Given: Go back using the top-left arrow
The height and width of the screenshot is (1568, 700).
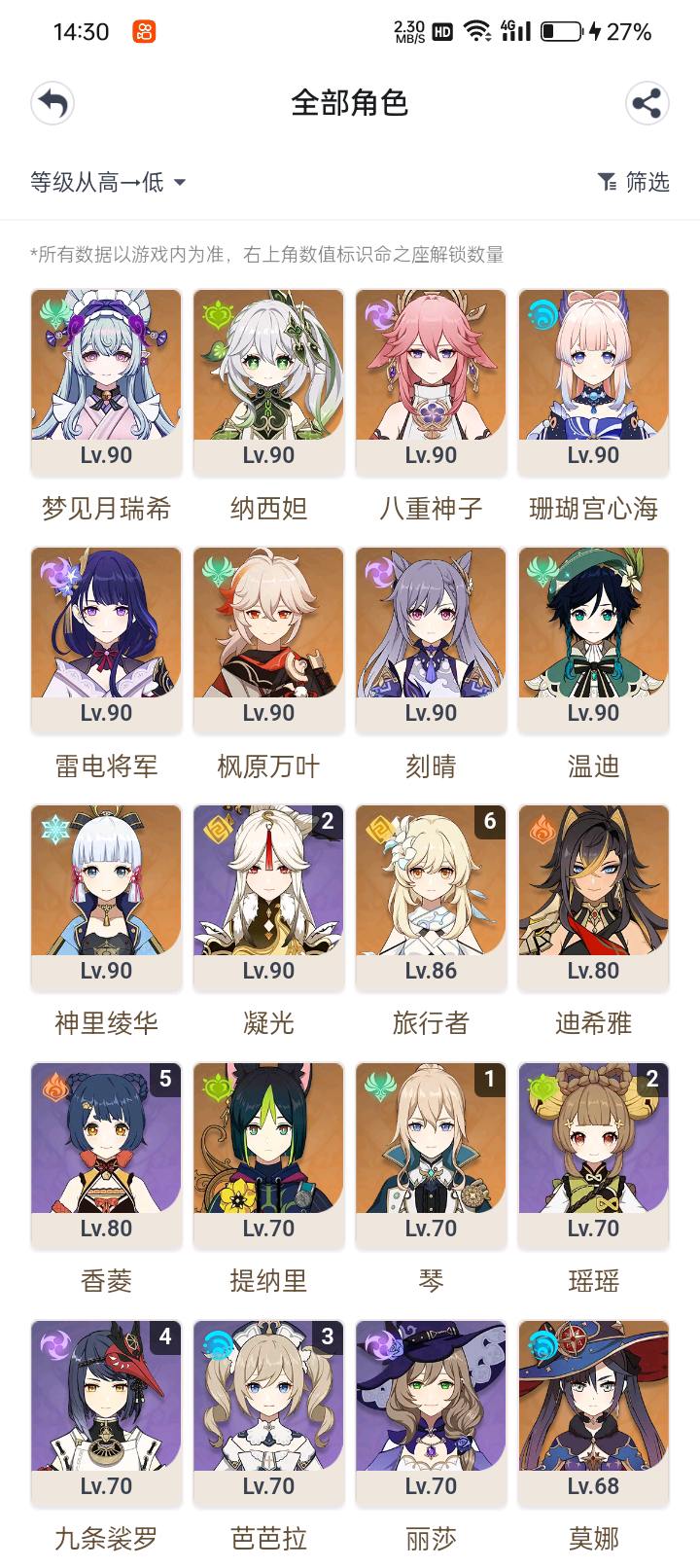Looking at the screenshot, I should point(53,103).
